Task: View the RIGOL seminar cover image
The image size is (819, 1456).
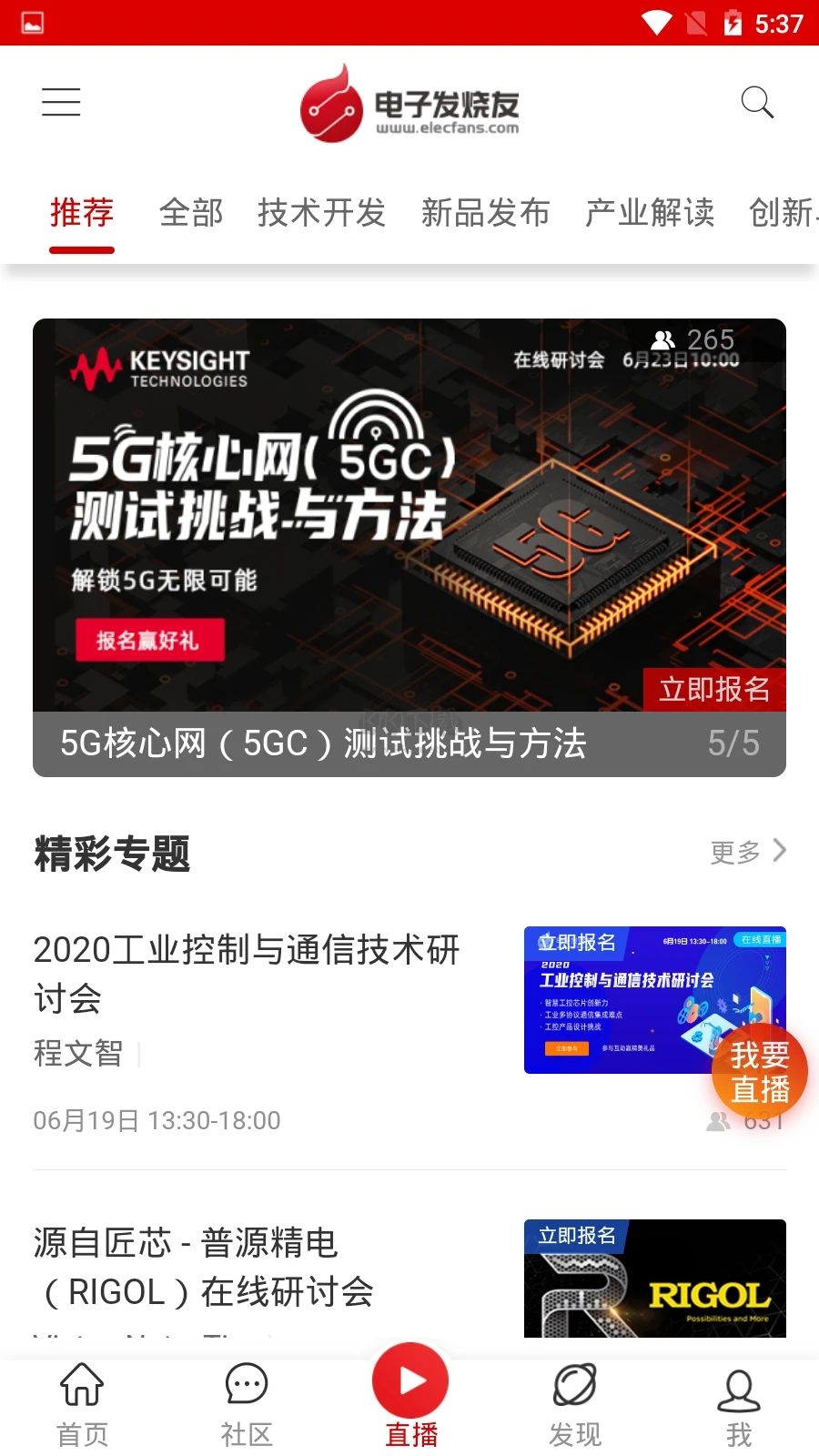Action: tap(654, 1279)
